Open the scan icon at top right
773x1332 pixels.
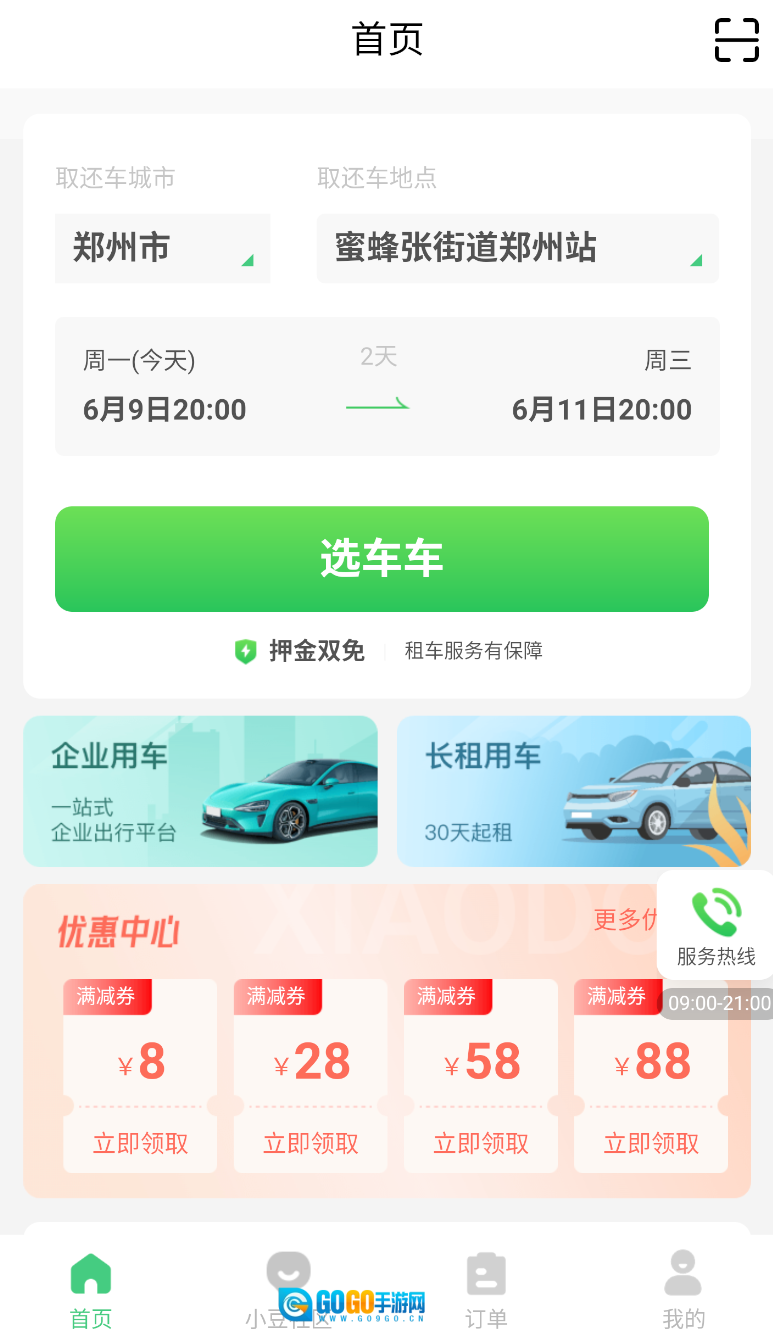tap(736, 41)
